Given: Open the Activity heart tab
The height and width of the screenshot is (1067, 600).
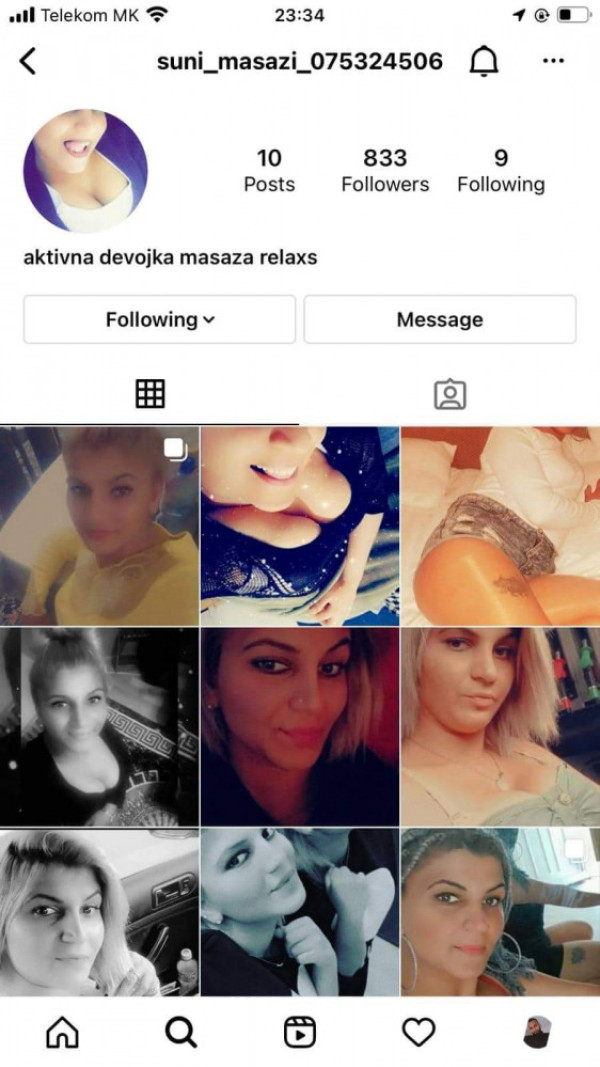Looking at the screenshot, I should (418, 1032).
